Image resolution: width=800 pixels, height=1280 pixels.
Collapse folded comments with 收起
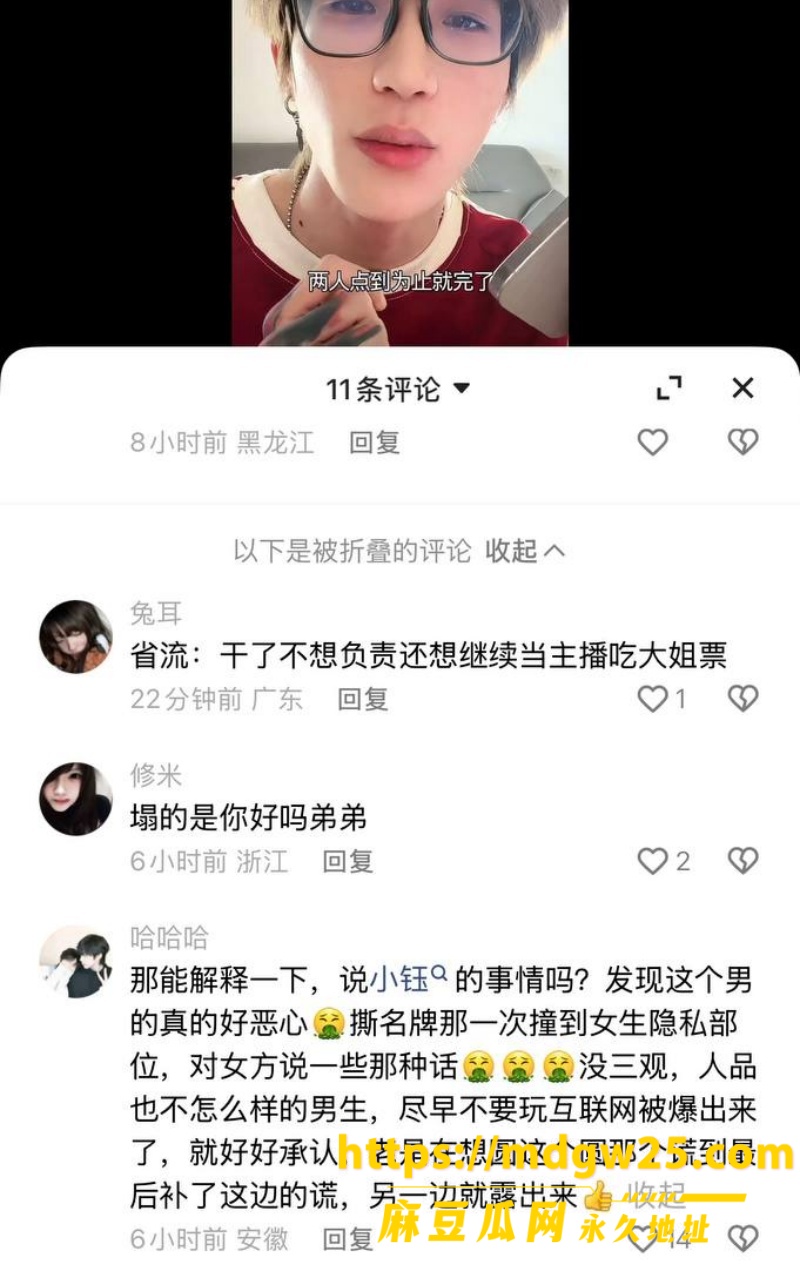[525, 550]
